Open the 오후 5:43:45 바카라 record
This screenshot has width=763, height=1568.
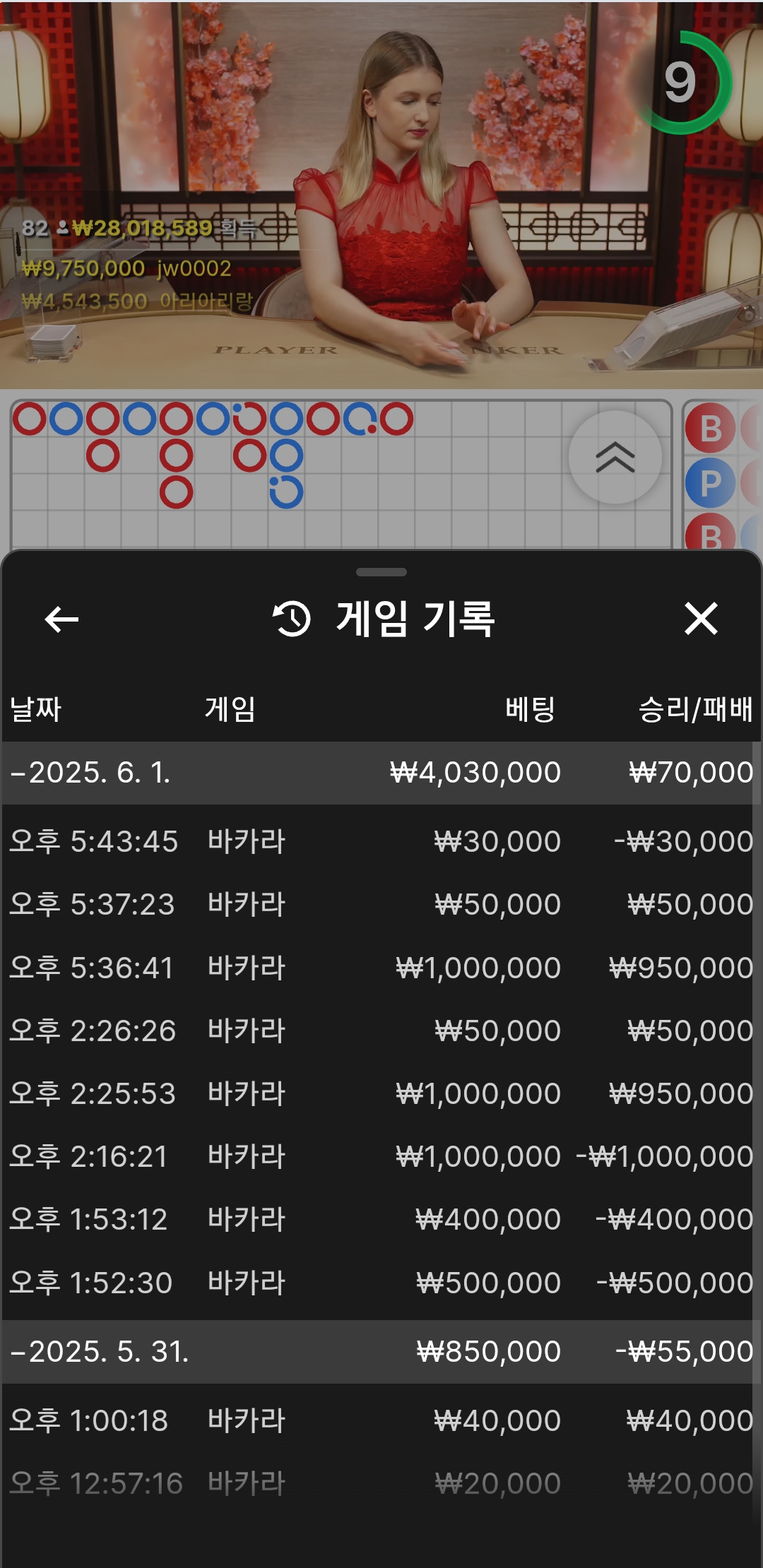[x=380, y=841]
